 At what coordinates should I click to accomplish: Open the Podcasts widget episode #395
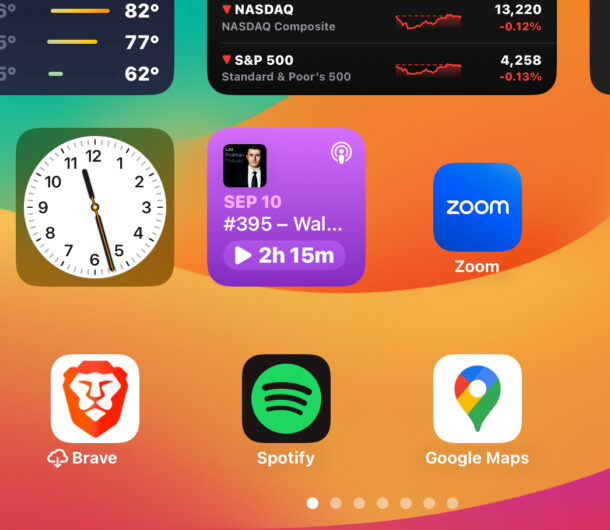[x=286, y=212]
